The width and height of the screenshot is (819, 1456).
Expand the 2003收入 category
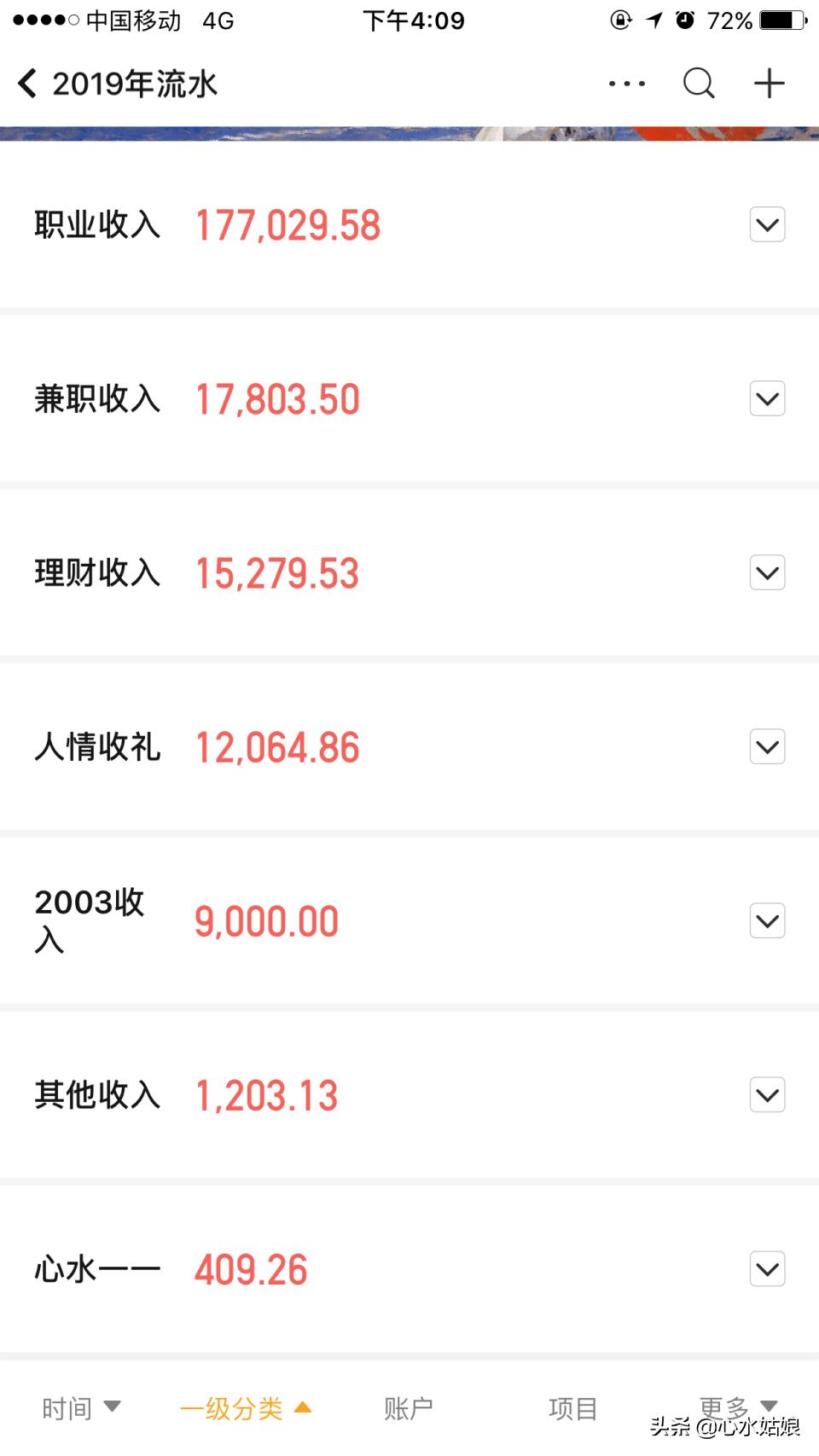click(x=766, y=921)
